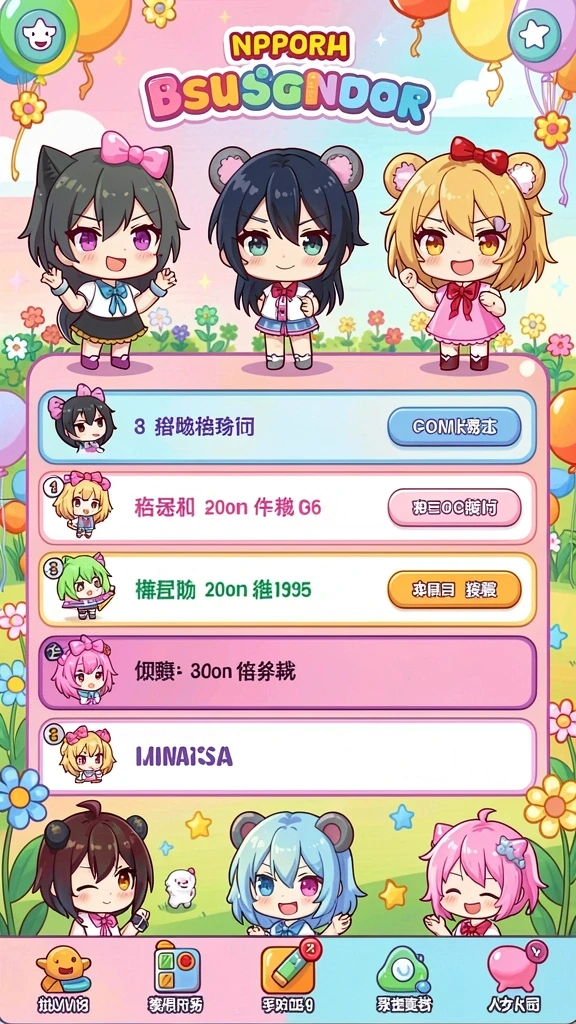Screen dimensions: 576x1024
Task: Tap the pink button on the blonde character's row
Action: coord(455,507)
